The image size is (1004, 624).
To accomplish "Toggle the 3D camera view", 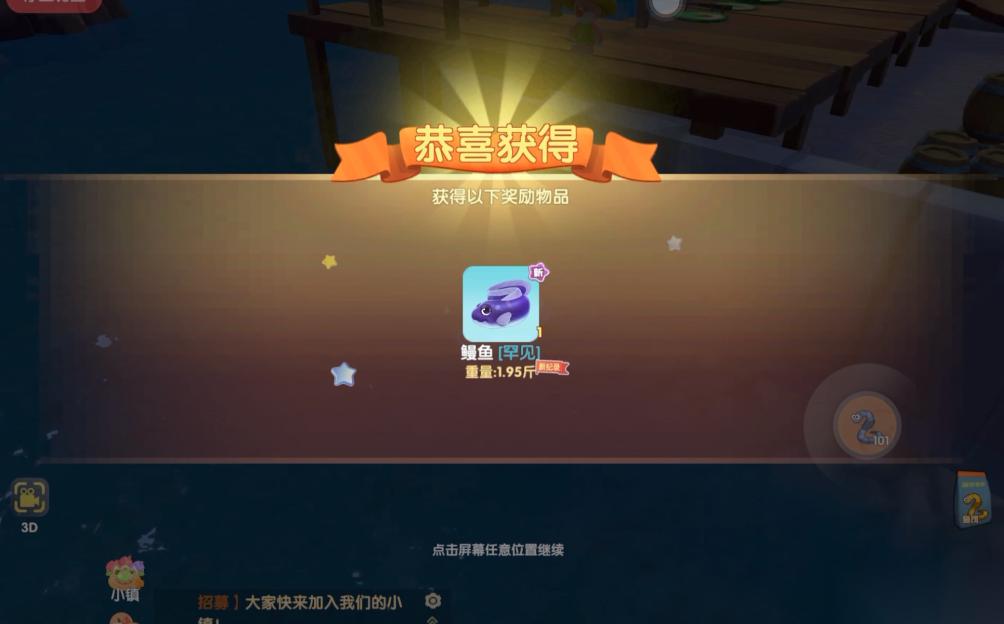I will pyautogui.click(x=30, y=498).
